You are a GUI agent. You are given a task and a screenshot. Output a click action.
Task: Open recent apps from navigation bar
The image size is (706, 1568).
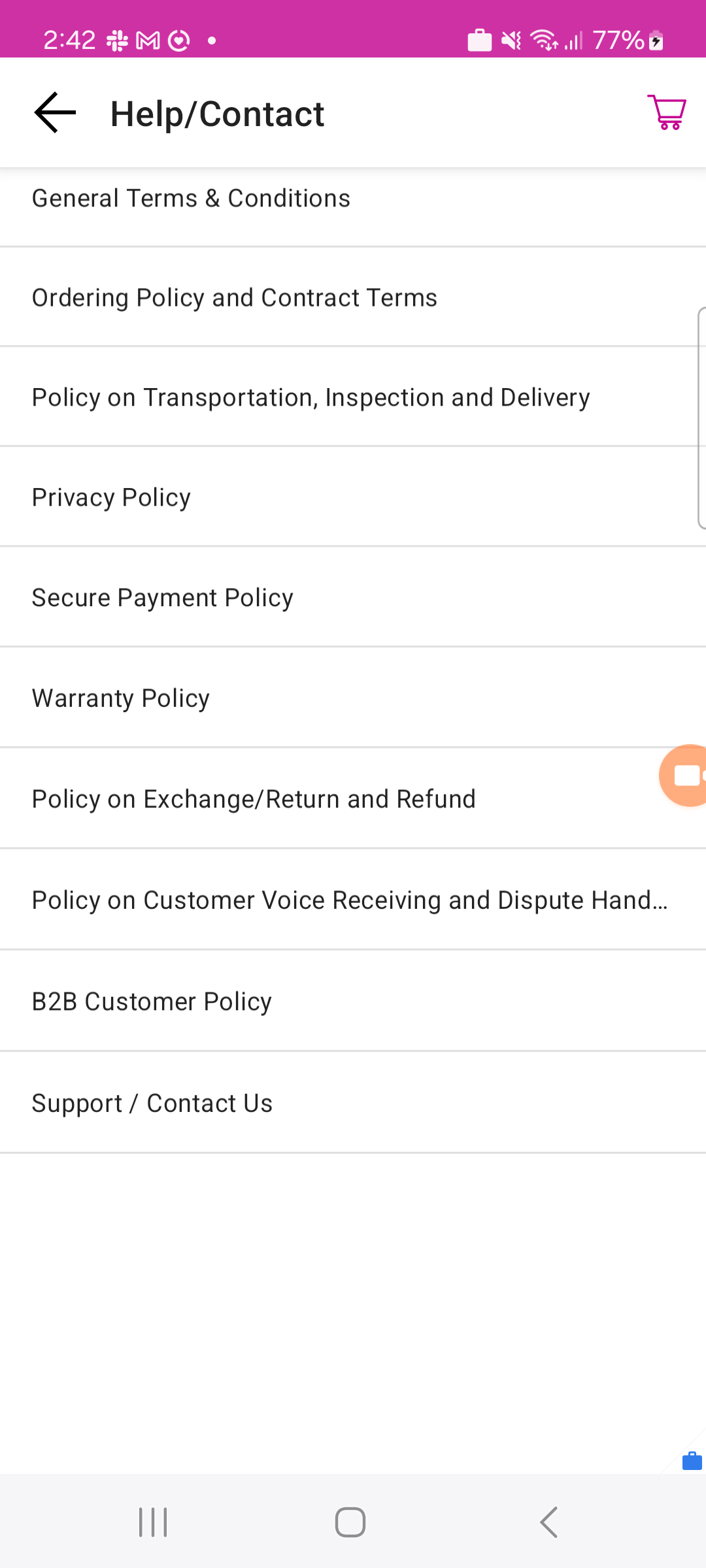tap(153, 1522)
